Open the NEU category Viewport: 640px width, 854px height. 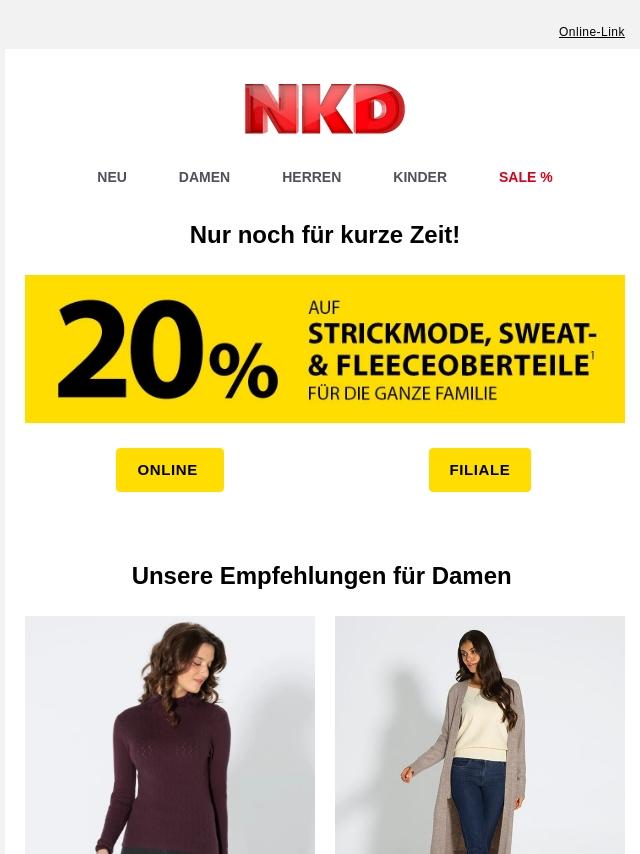tap(112, 177)
